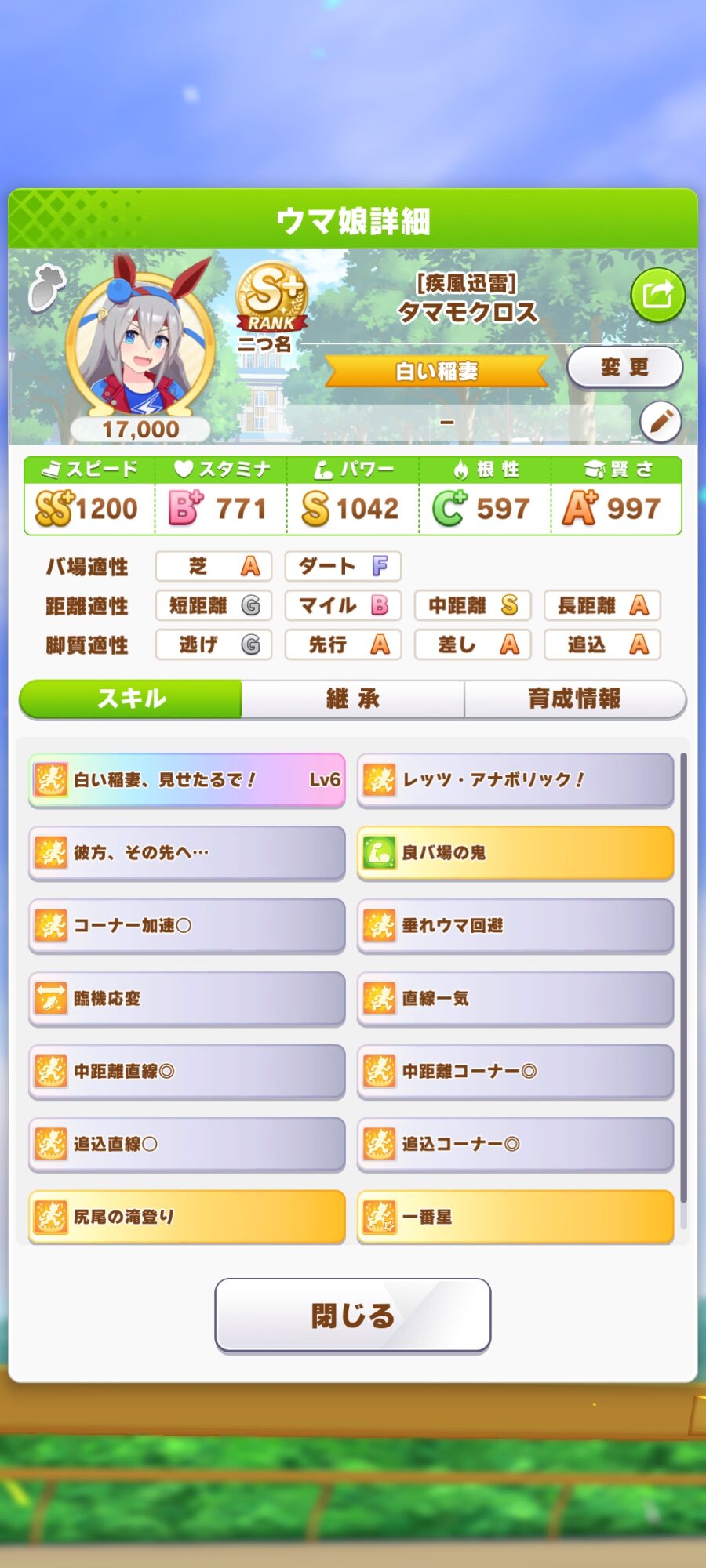Tap the 一番星 skill
This screenshot has height=1568, width=706.
515,1218
